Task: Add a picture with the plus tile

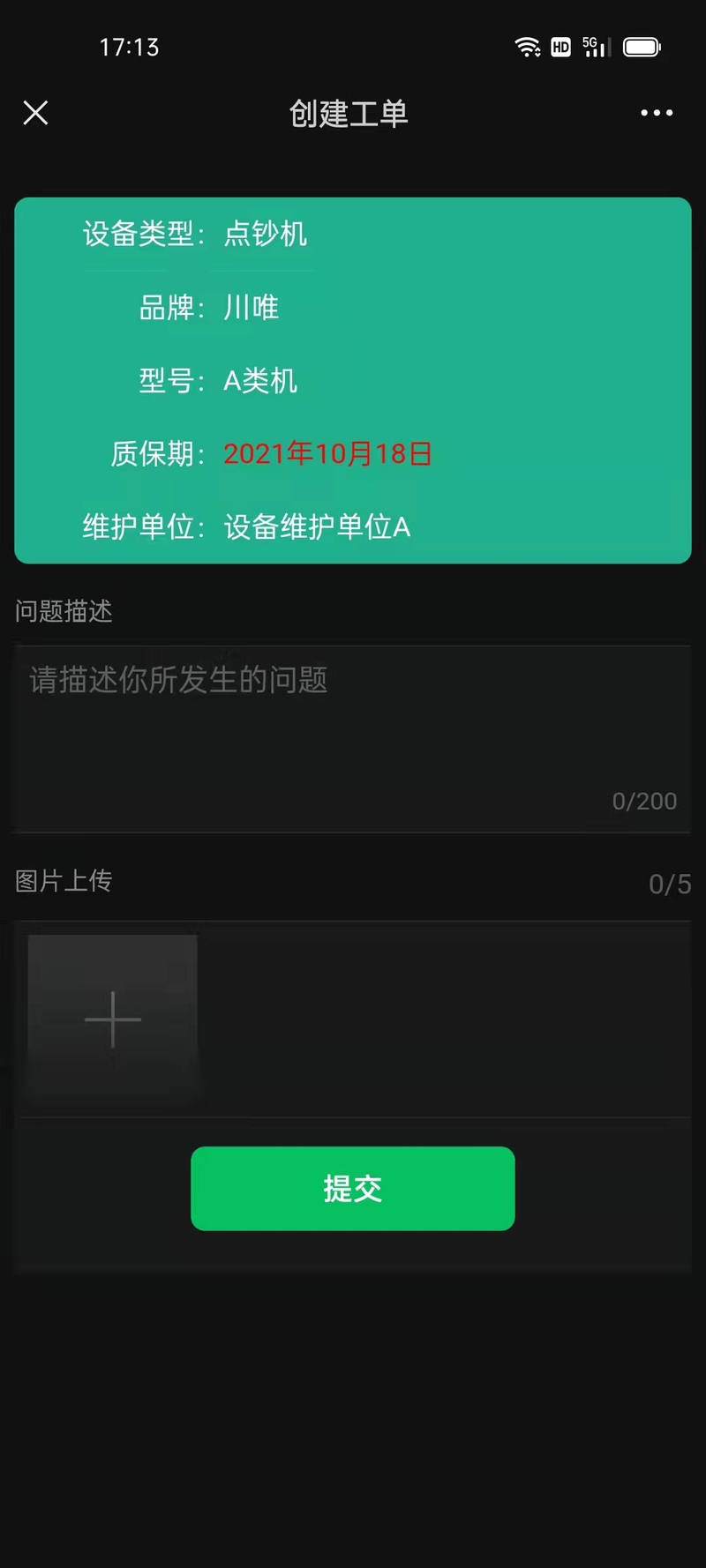Action: tap(113, 1019)
